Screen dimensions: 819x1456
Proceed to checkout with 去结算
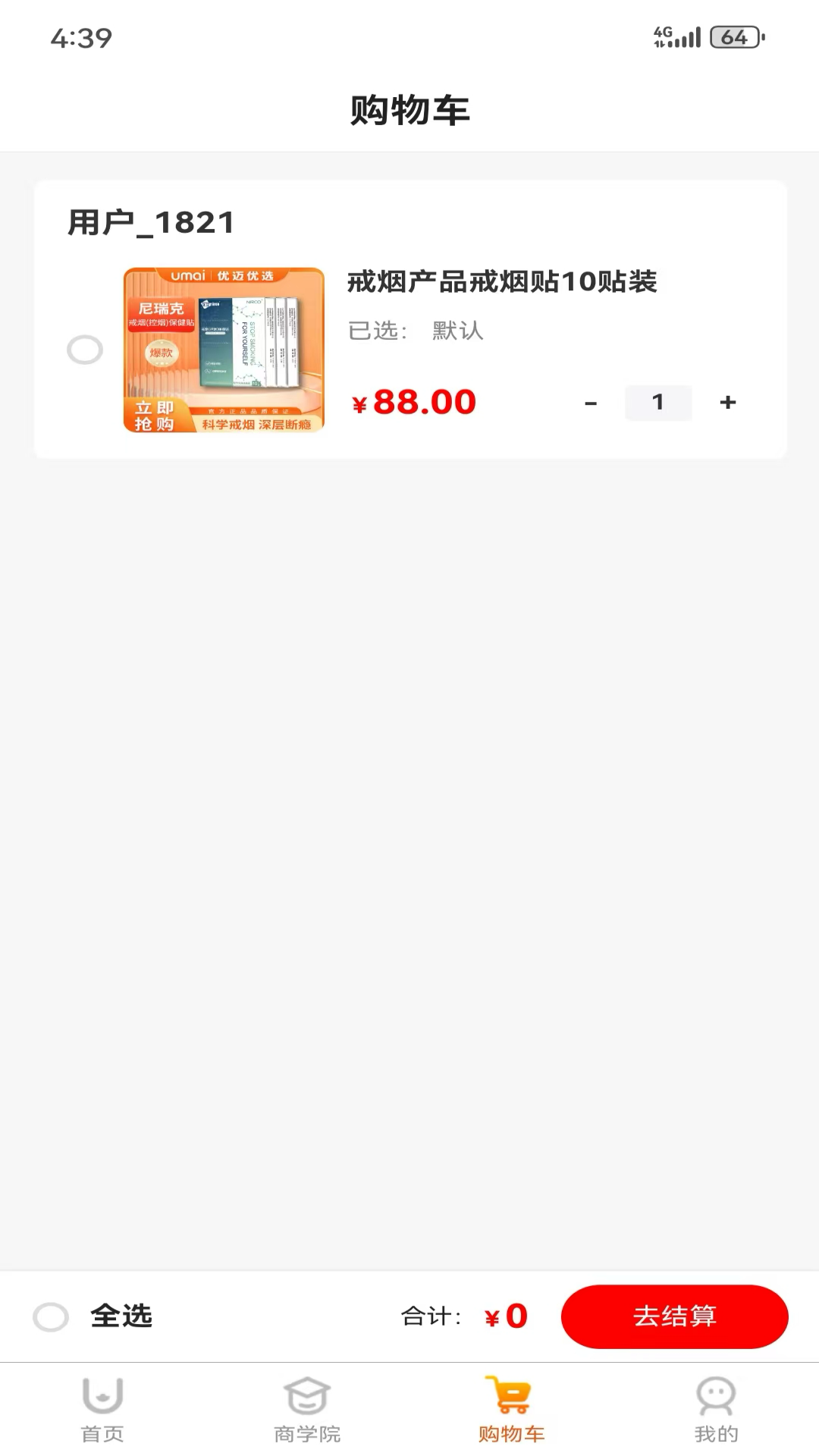point(674,1316)
